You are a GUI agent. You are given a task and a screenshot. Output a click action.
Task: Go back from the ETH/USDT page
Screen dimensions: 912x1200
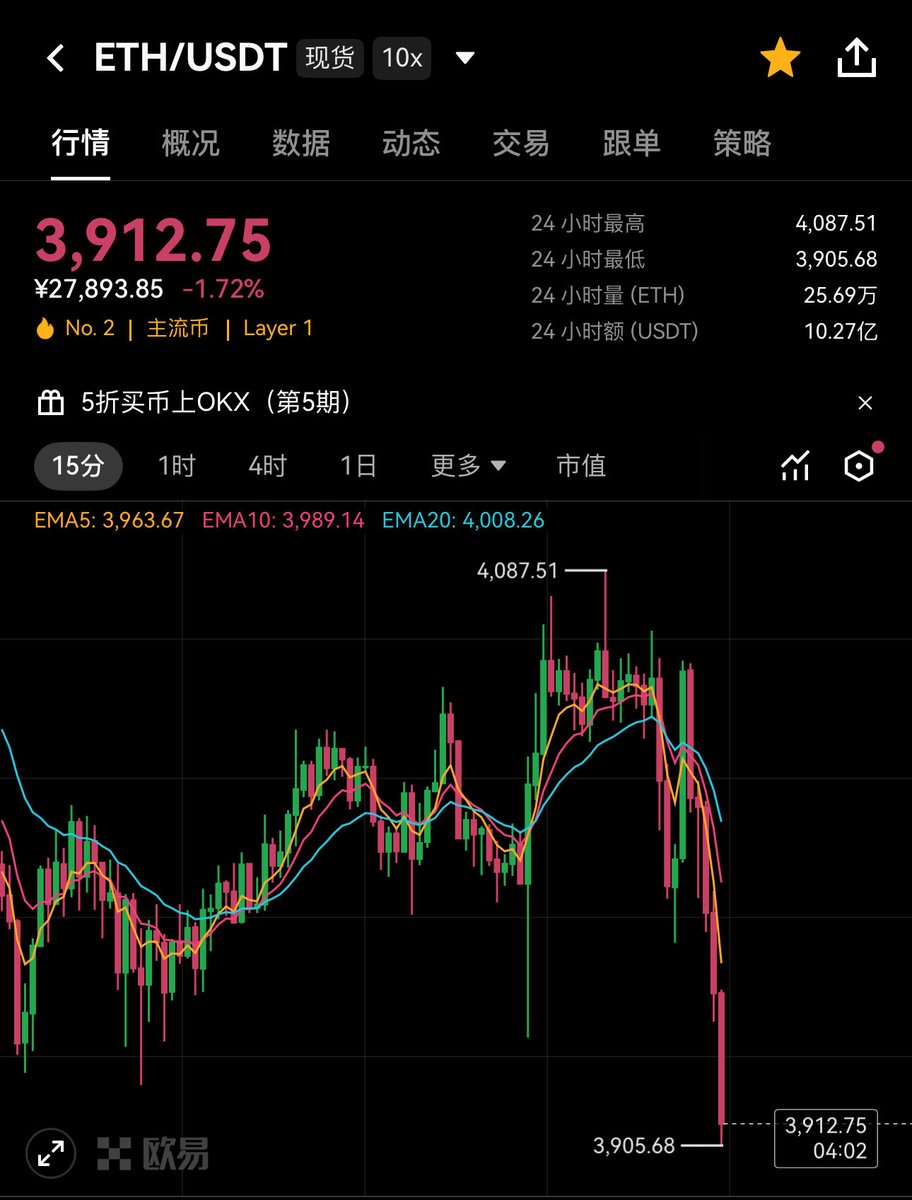coord(56,59)
